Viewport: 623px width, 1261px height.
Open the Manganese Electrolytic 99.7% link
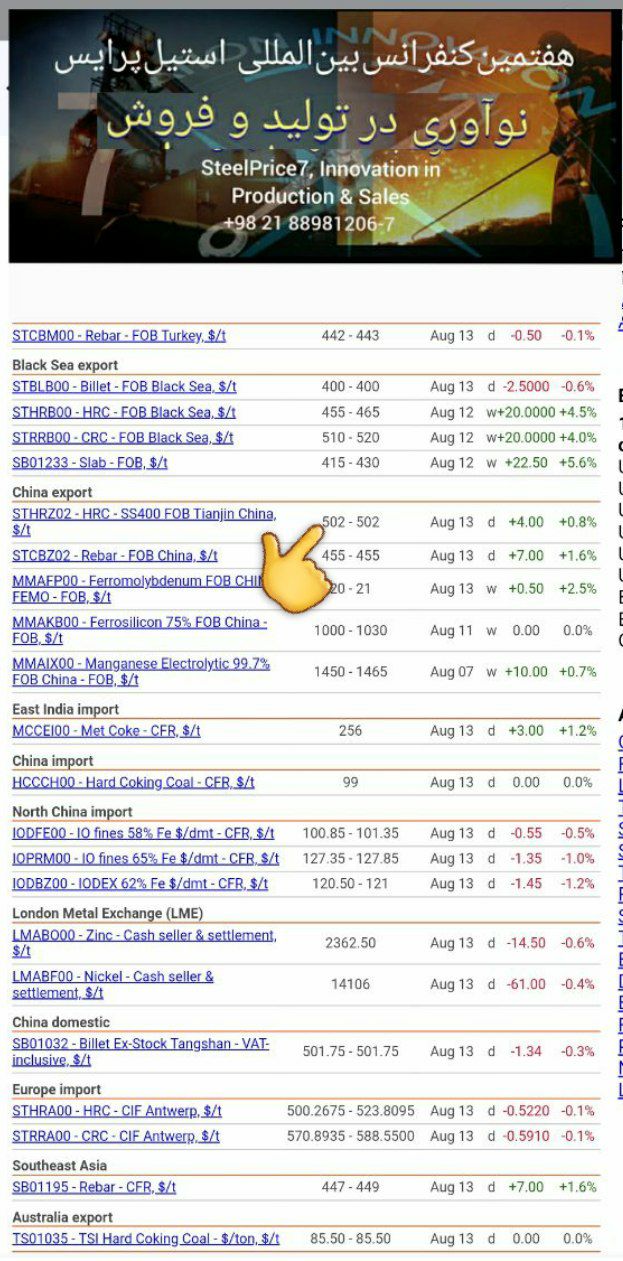coord(141,672)
